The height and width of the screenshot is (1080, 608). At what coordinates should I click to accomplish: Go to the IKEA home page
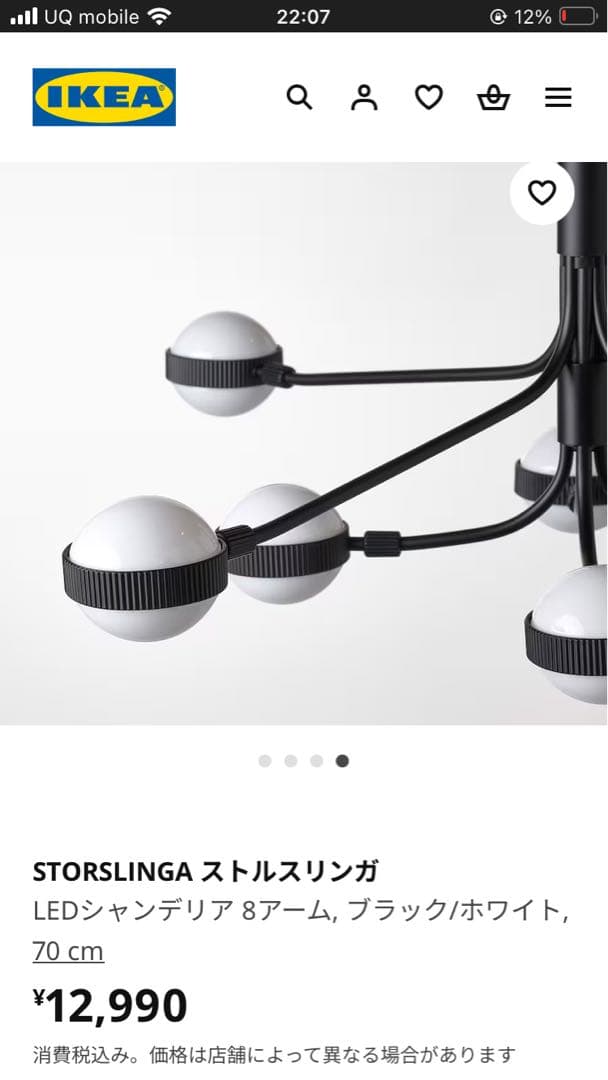click(104, 97)
